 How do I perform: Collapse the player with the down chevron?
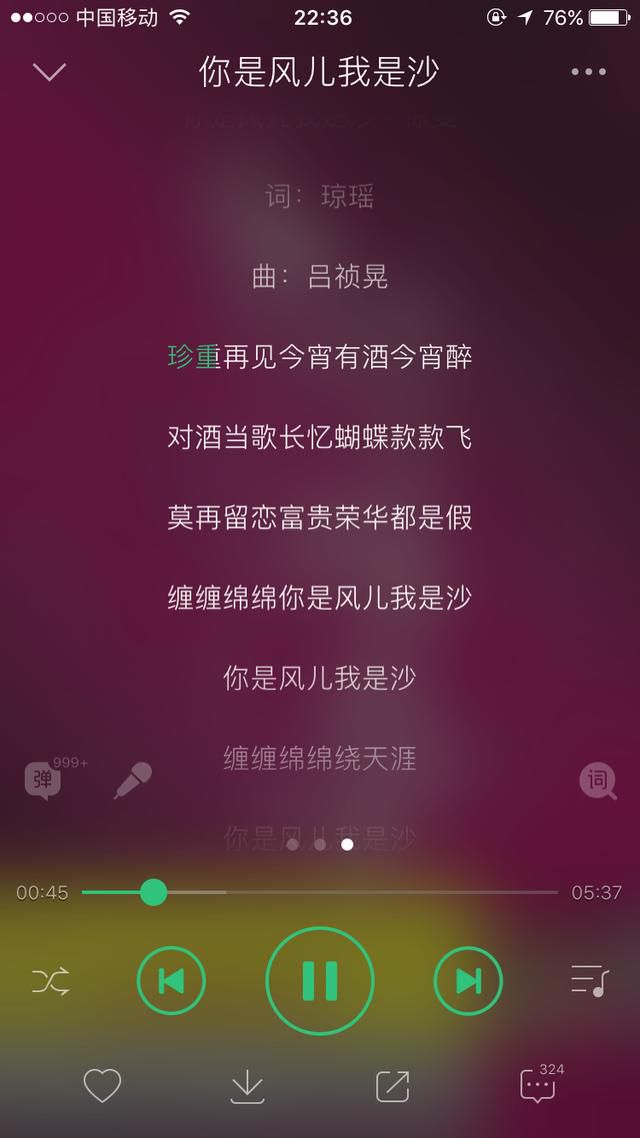[x=49, y=72]
